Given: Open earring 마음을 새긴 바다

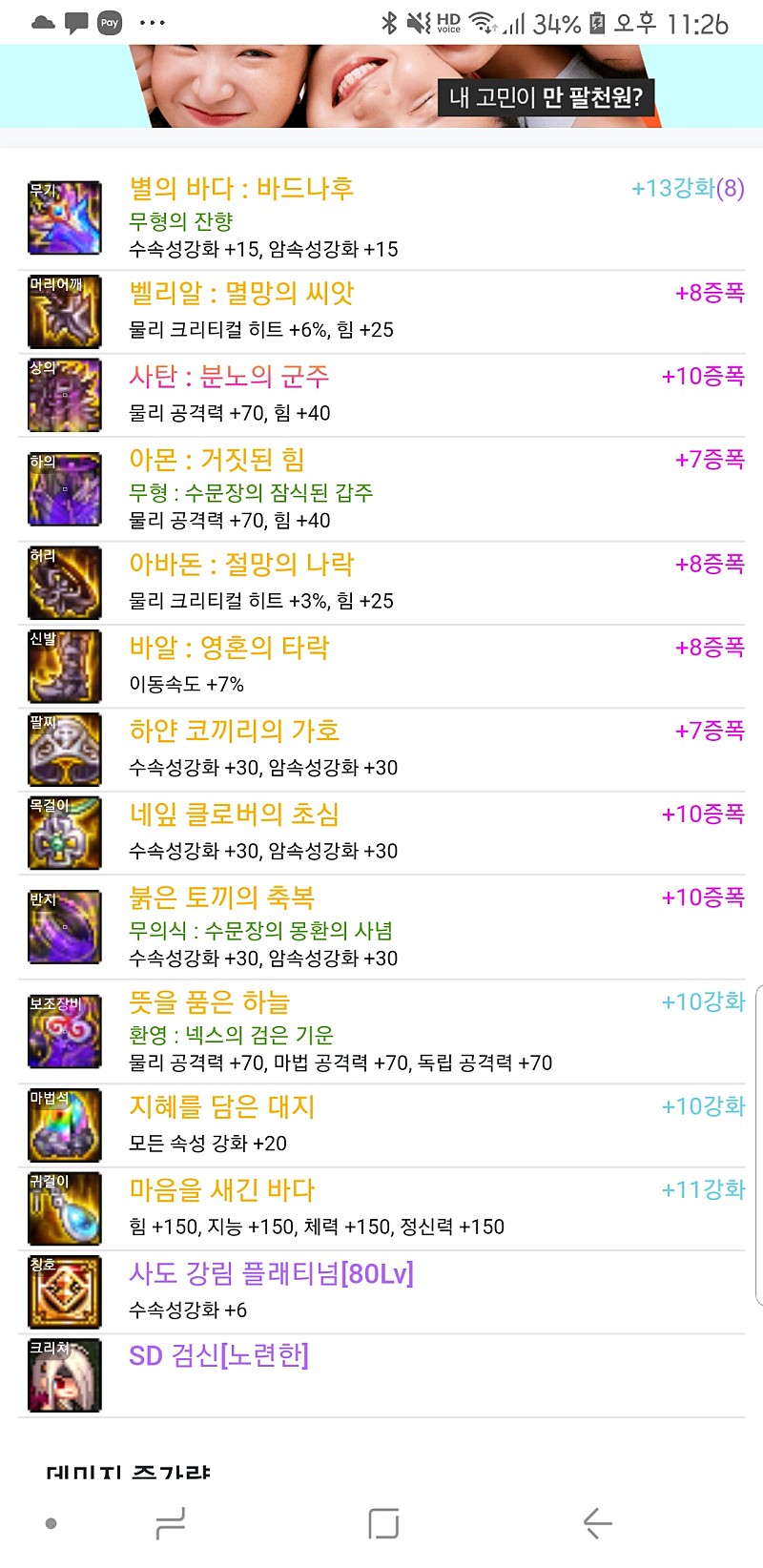Looking at the screenshot, I should (222, 1190).
